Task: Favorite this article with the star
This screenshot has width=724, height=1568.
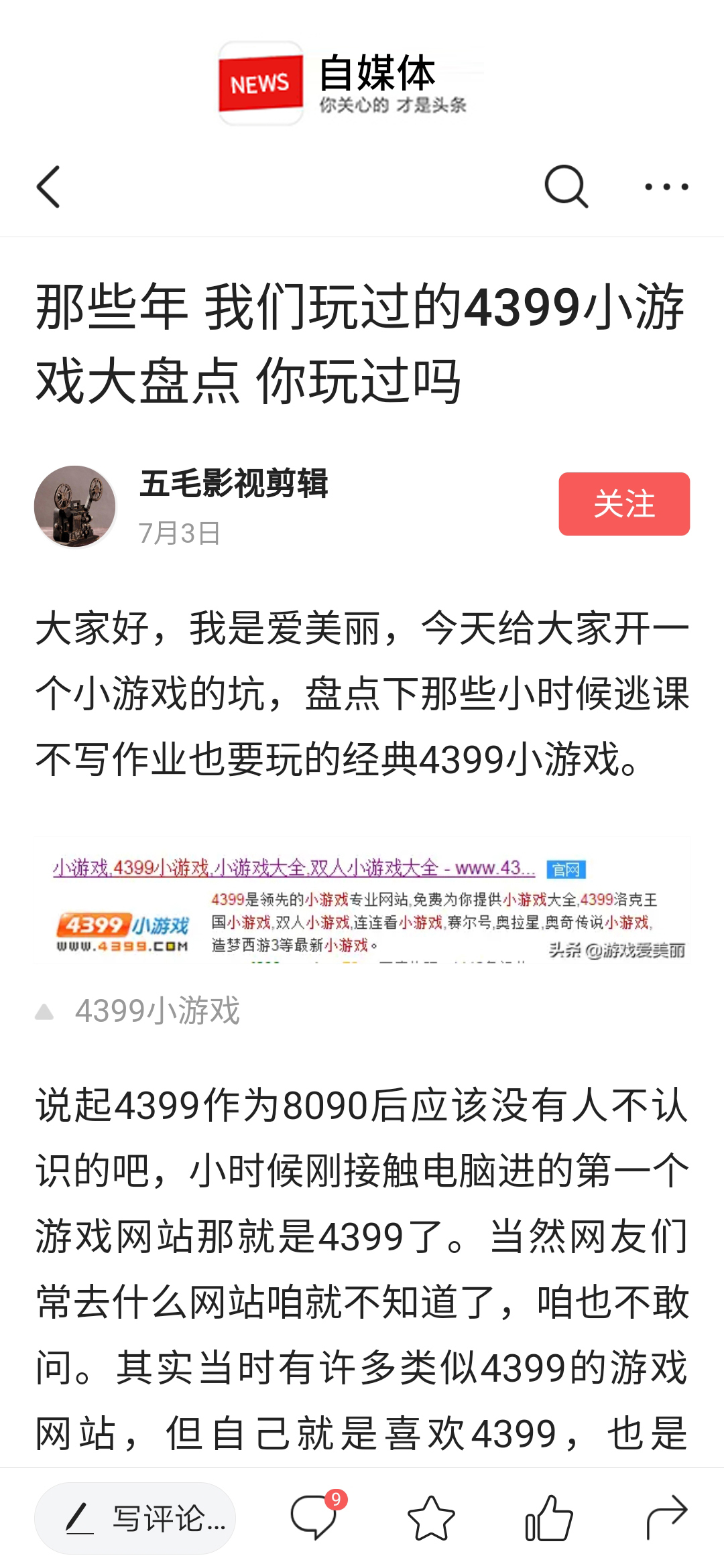Action: [431, 1518]
